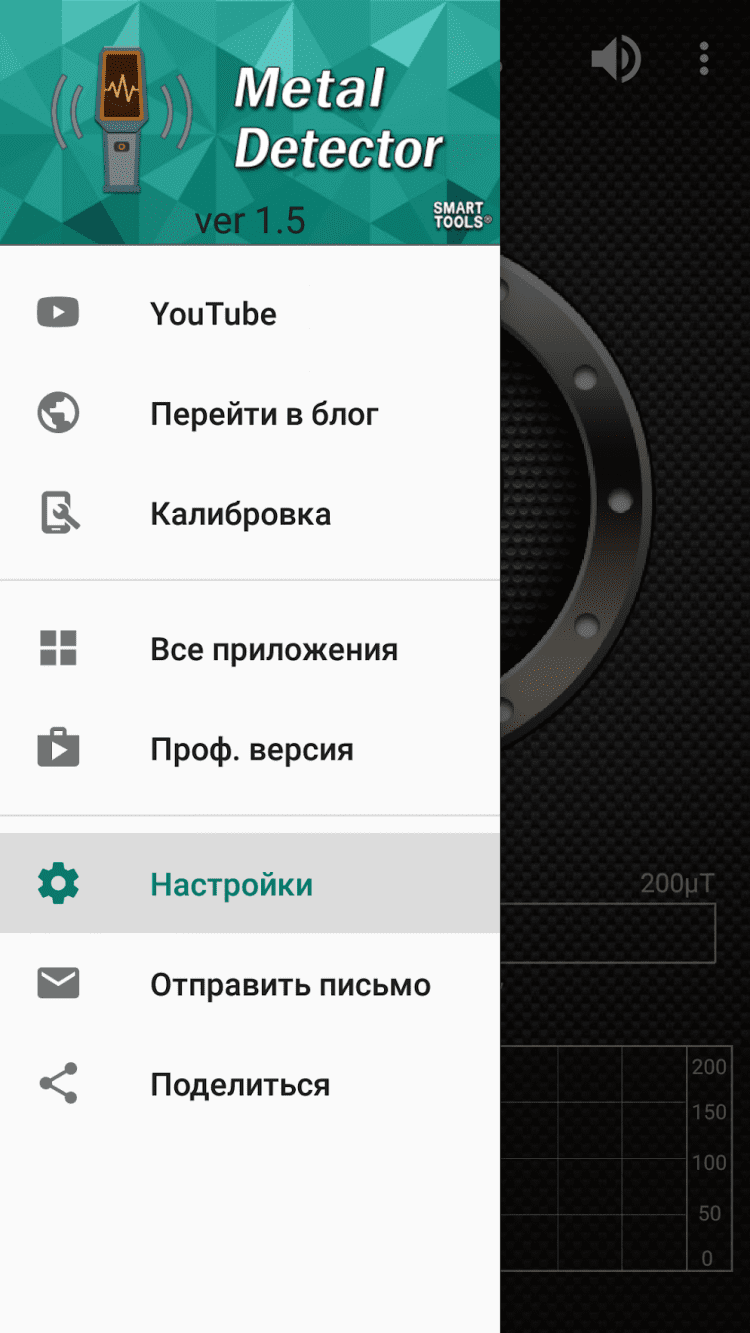Choose Проф. версия
Screen dimensions: 750x1333
251,750
